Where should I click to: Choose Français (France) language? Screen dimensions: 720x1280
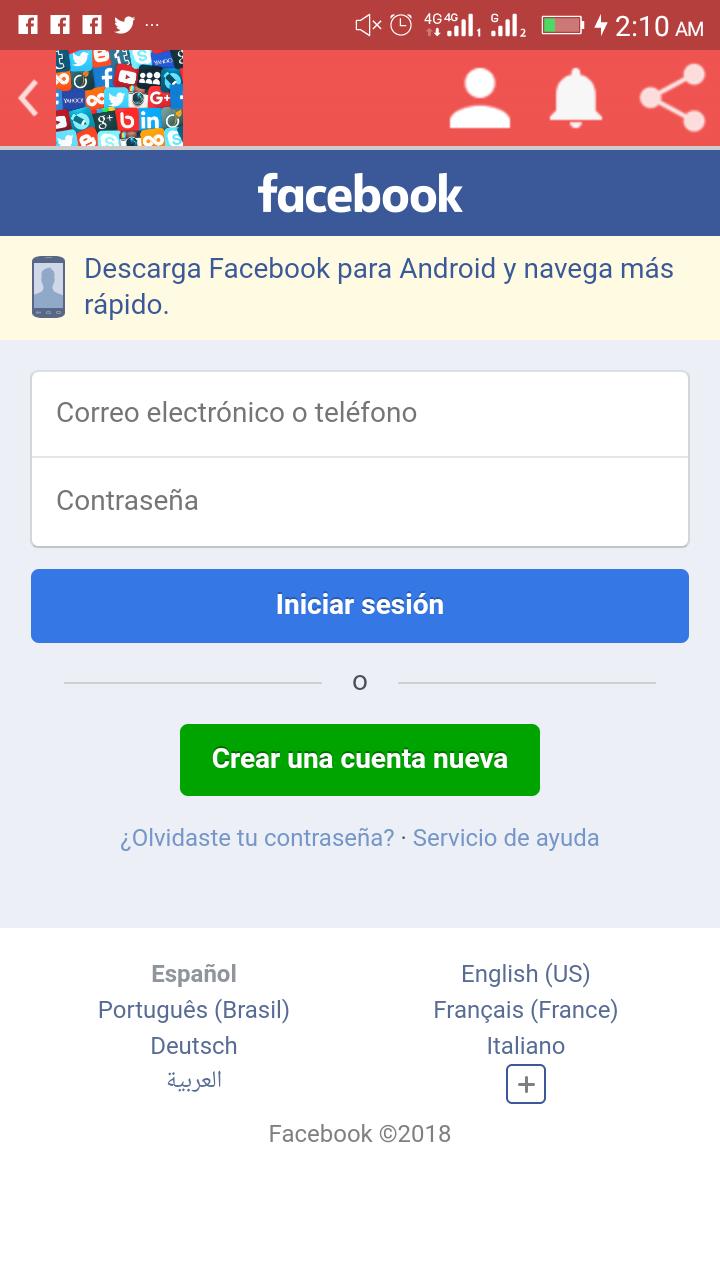point(525,1010)
